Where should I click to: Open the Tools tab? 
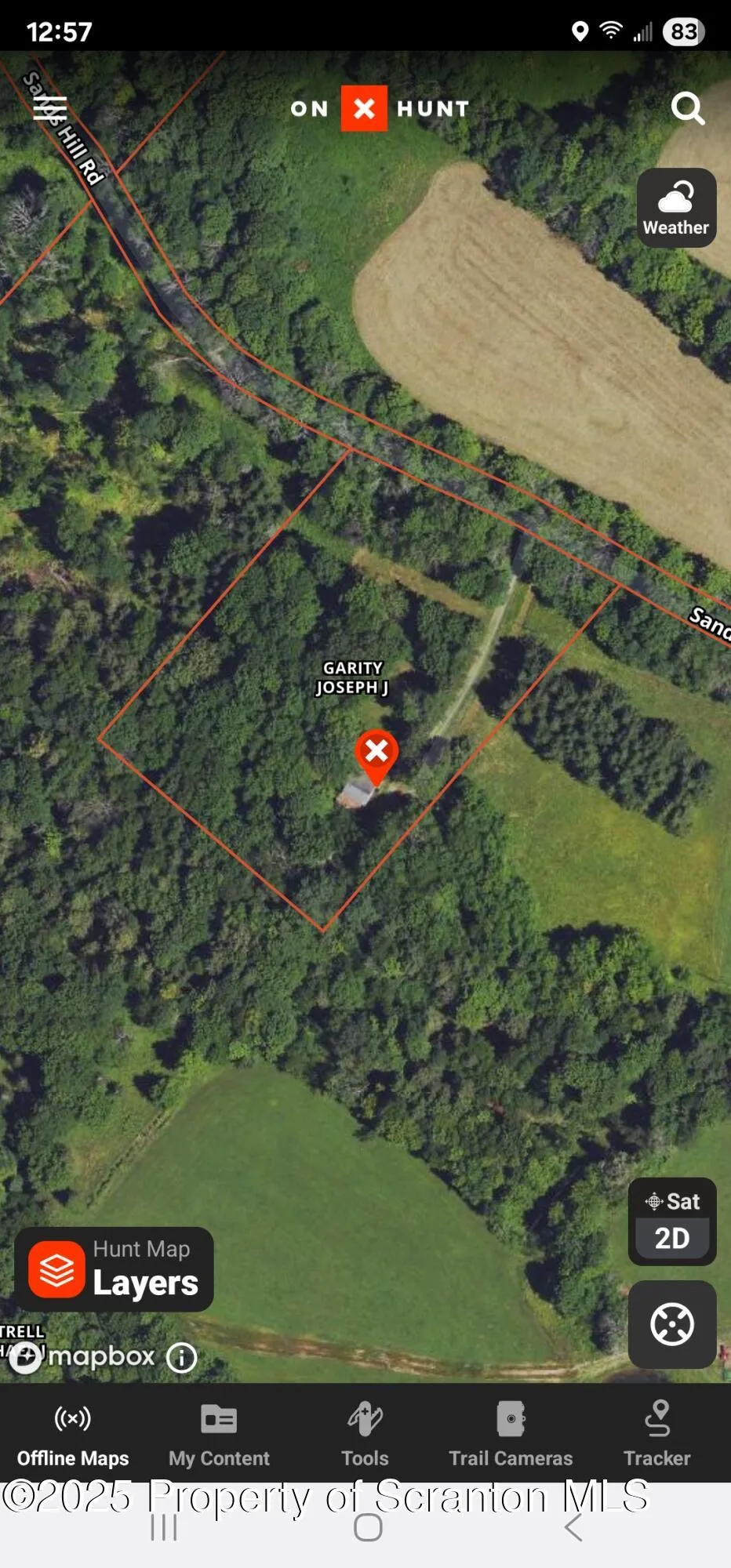365,1435
